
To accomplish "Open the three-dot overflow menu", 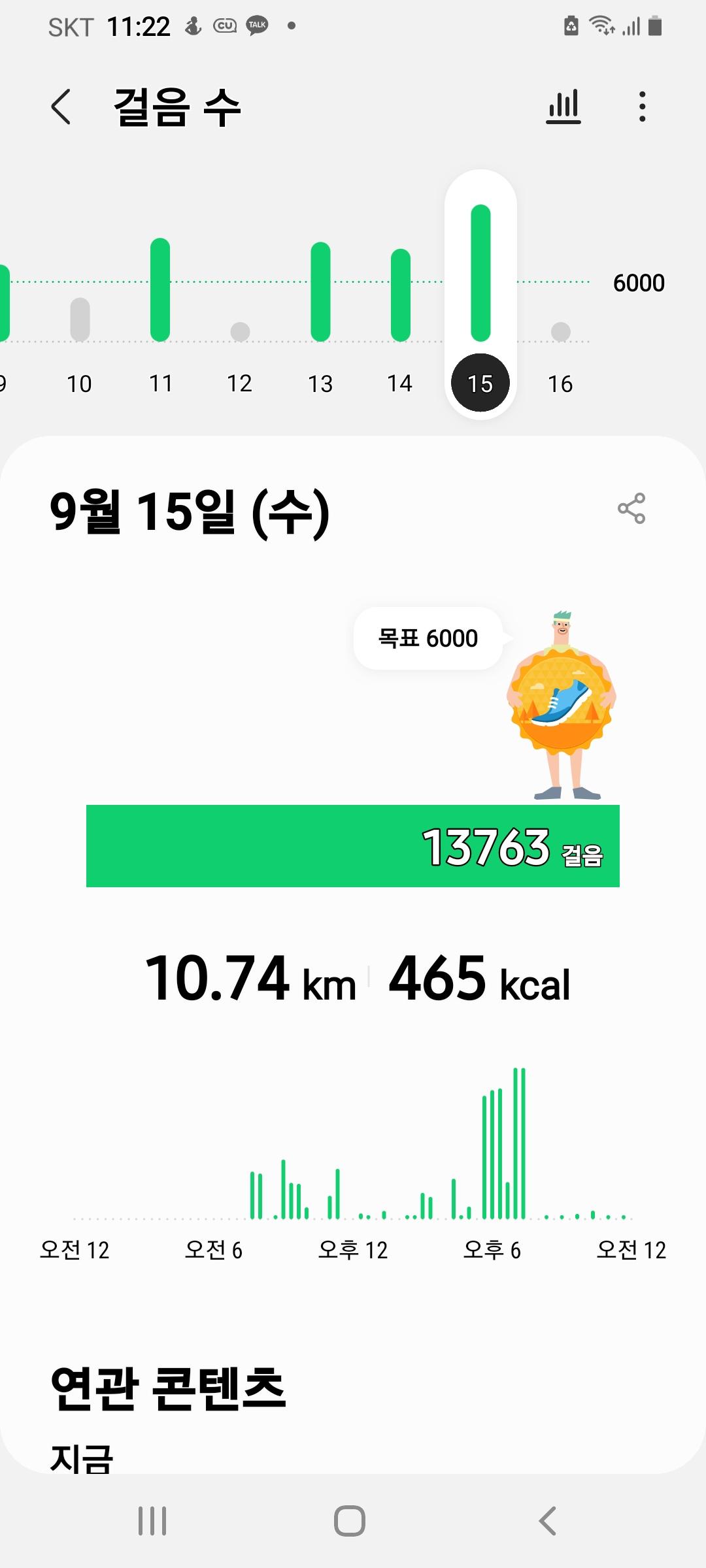I will click(x=643, y=107).
